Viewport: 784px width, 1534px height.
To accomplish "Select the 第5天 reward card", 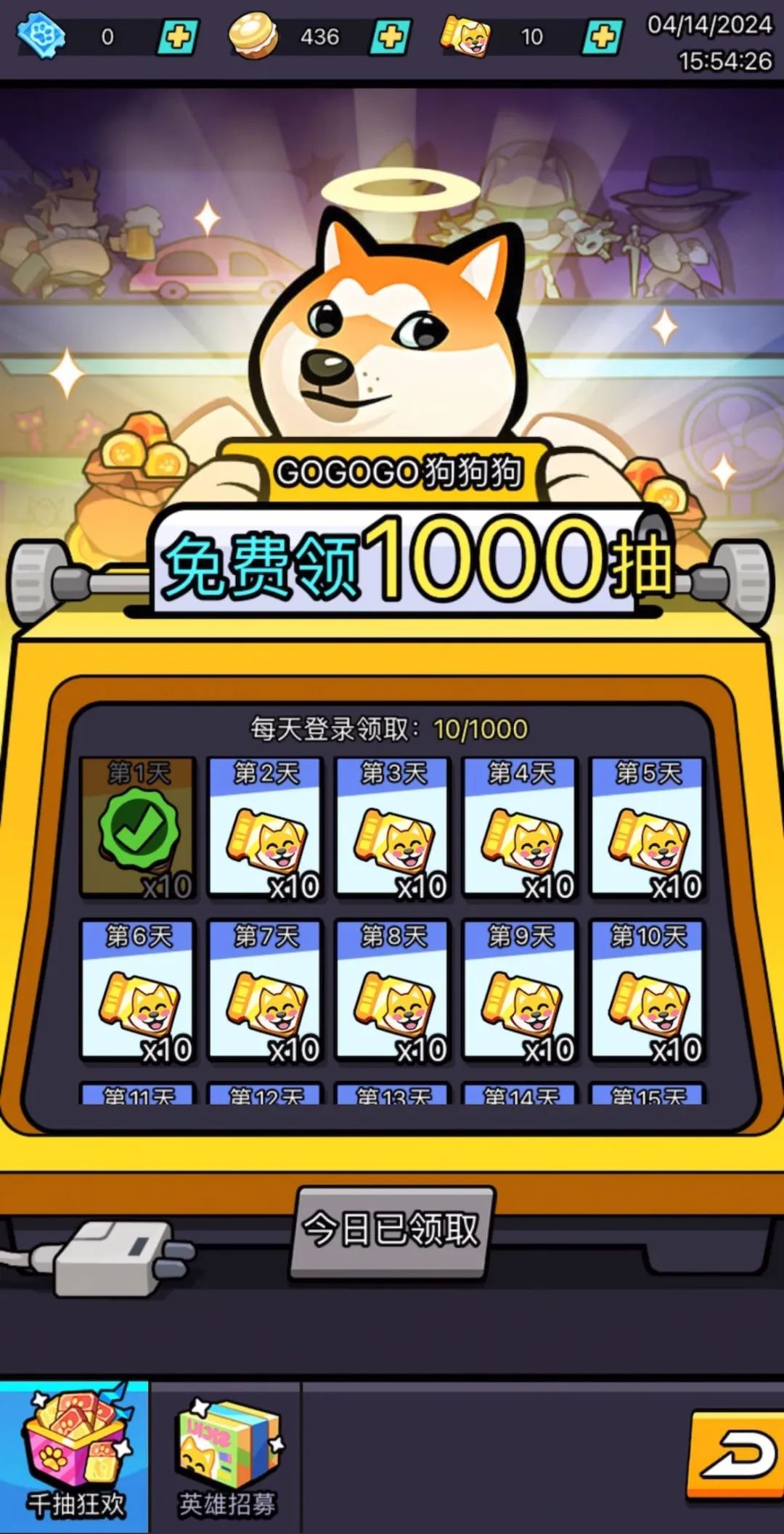I will click(648, 828).
